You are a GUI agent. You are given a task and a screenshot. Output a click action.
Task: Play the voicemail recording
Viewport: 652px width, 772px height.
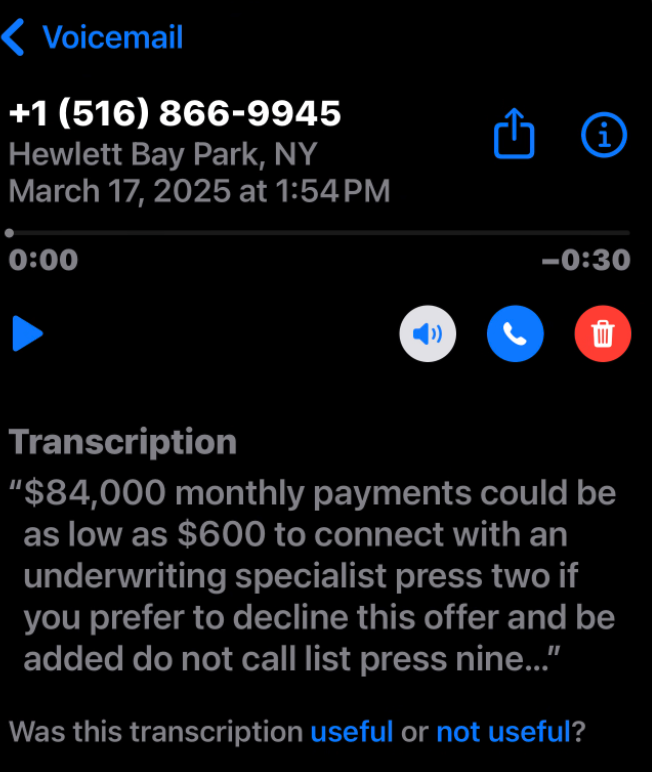point(27,333)
